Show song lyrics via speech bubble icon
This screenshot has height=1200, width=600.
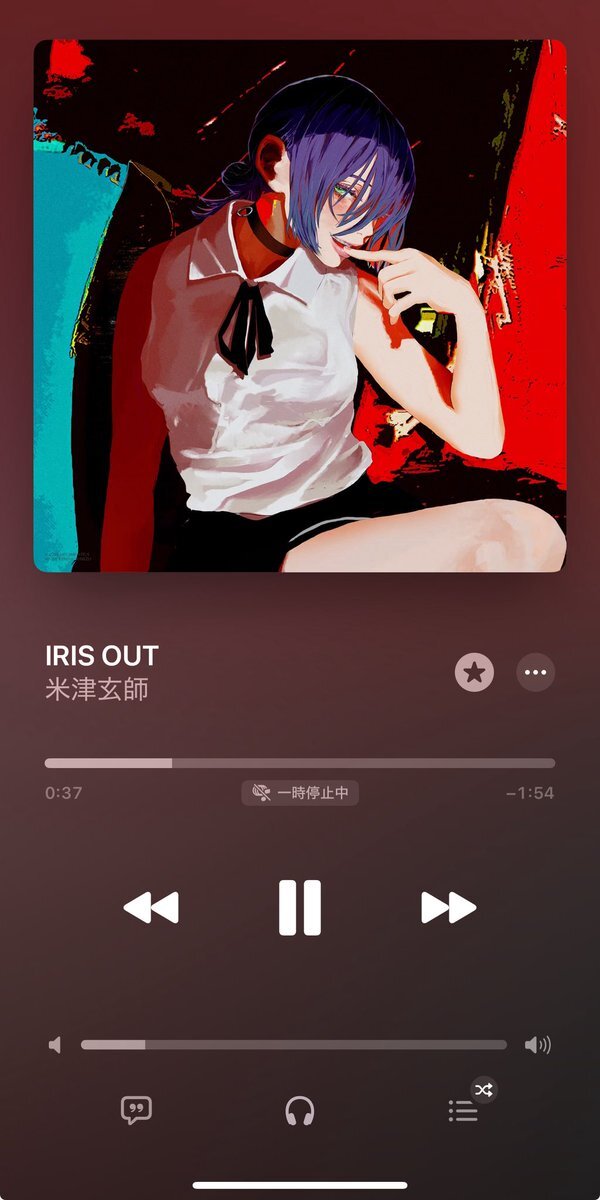coord(136,1110)
